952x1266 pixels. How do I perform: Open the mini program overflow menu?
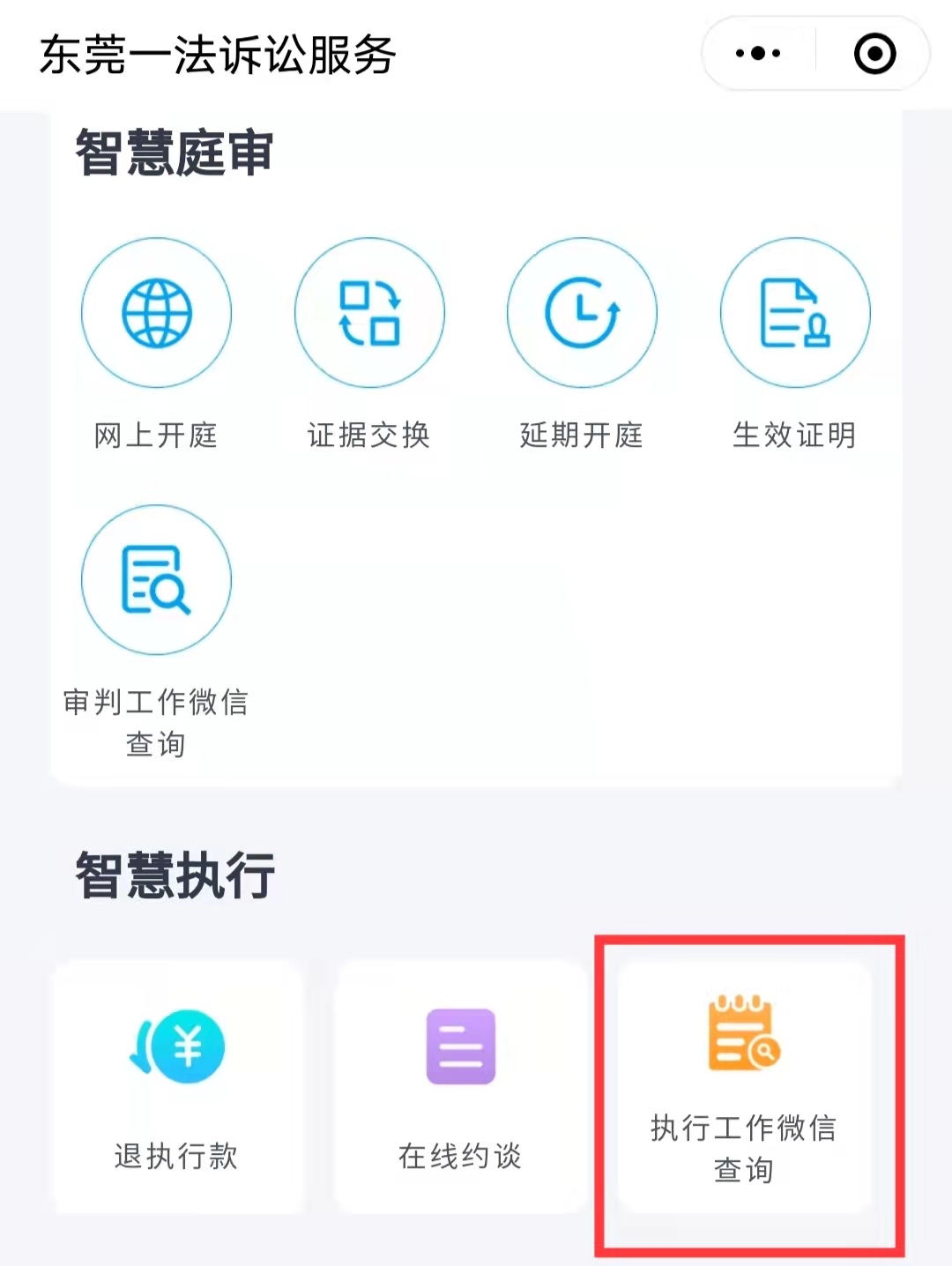click(x=758, y=54)
